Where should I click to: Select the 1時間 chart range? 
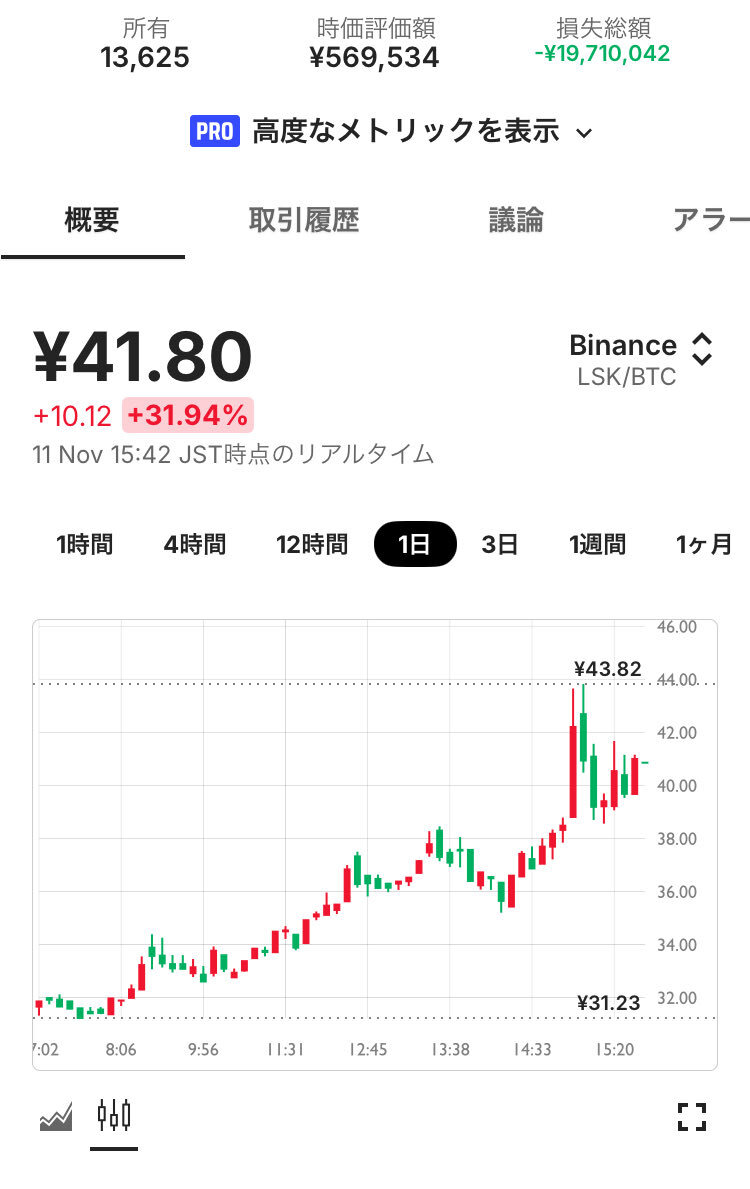point(84,544)
